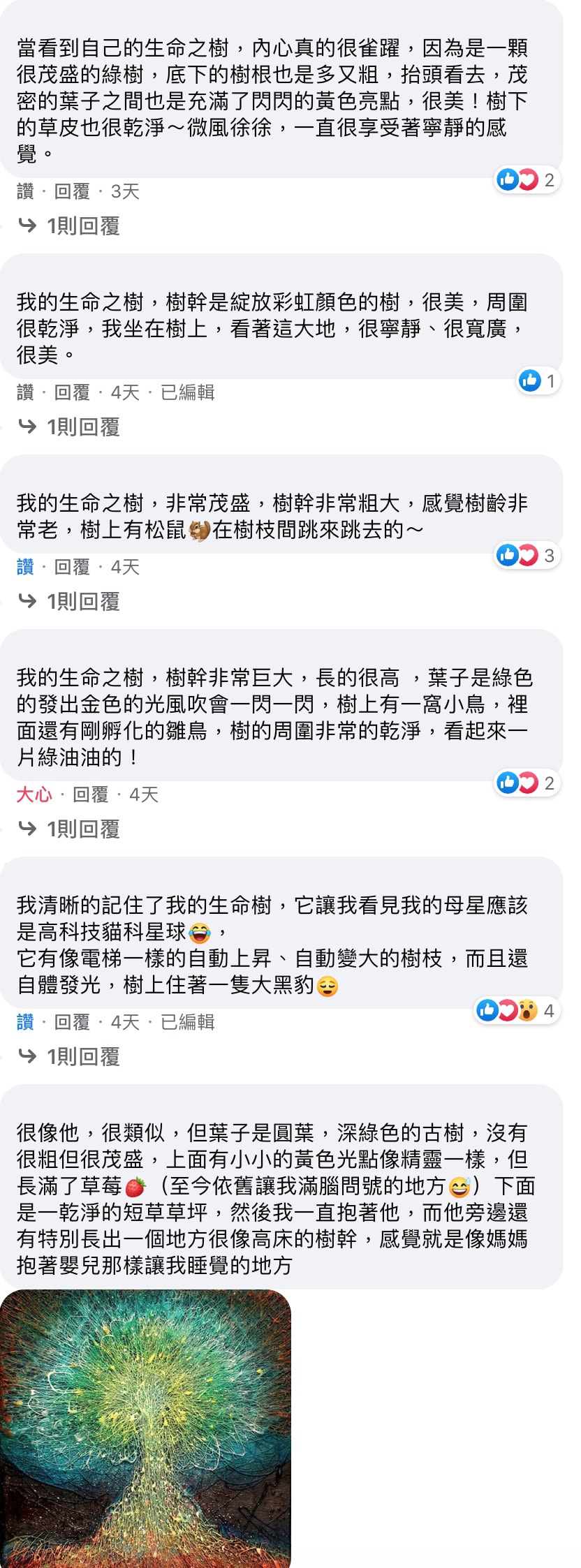
Task: Show the 3 reactions on the 松鼠 comment
Action: click(x=527, y=556)
